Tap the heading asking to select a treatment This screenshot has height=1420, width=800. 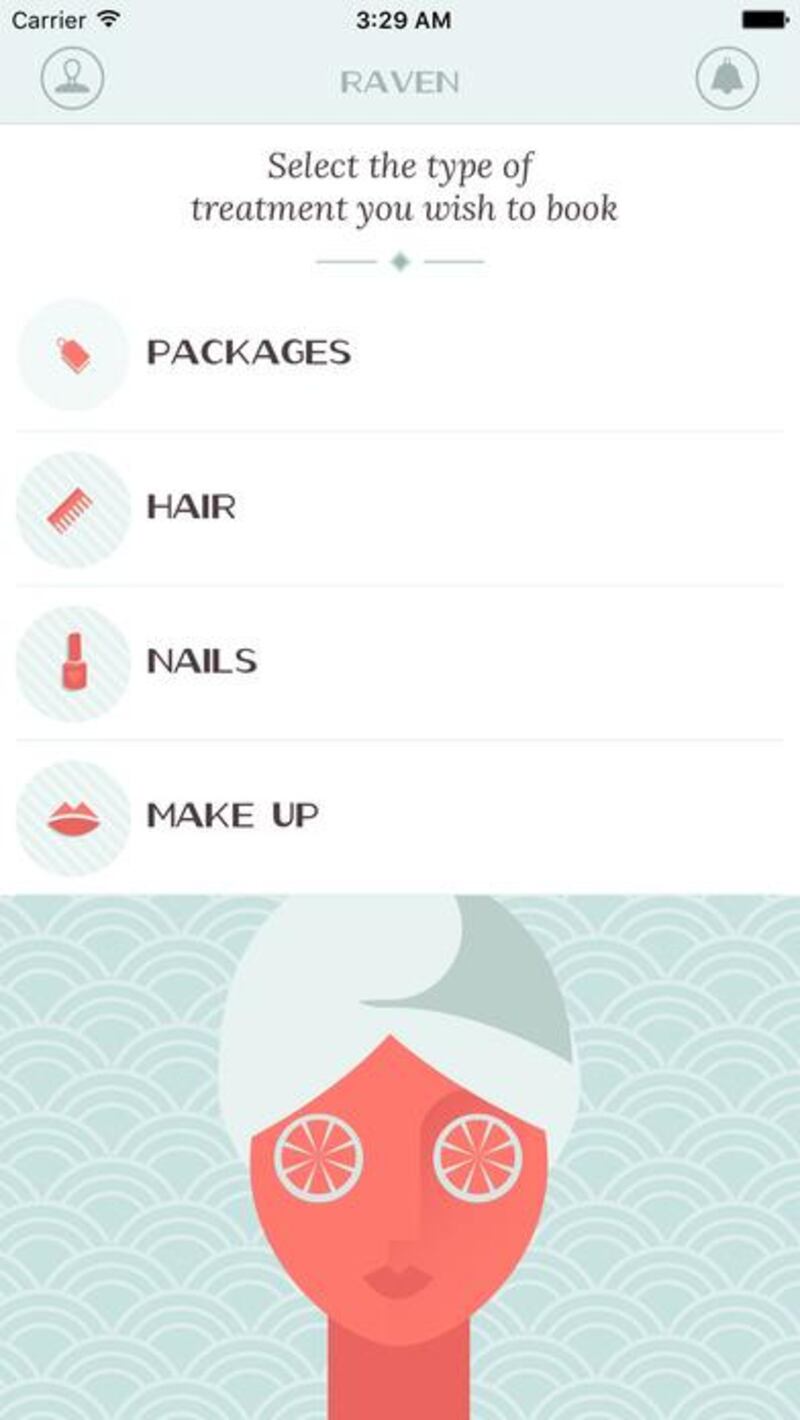400,185
